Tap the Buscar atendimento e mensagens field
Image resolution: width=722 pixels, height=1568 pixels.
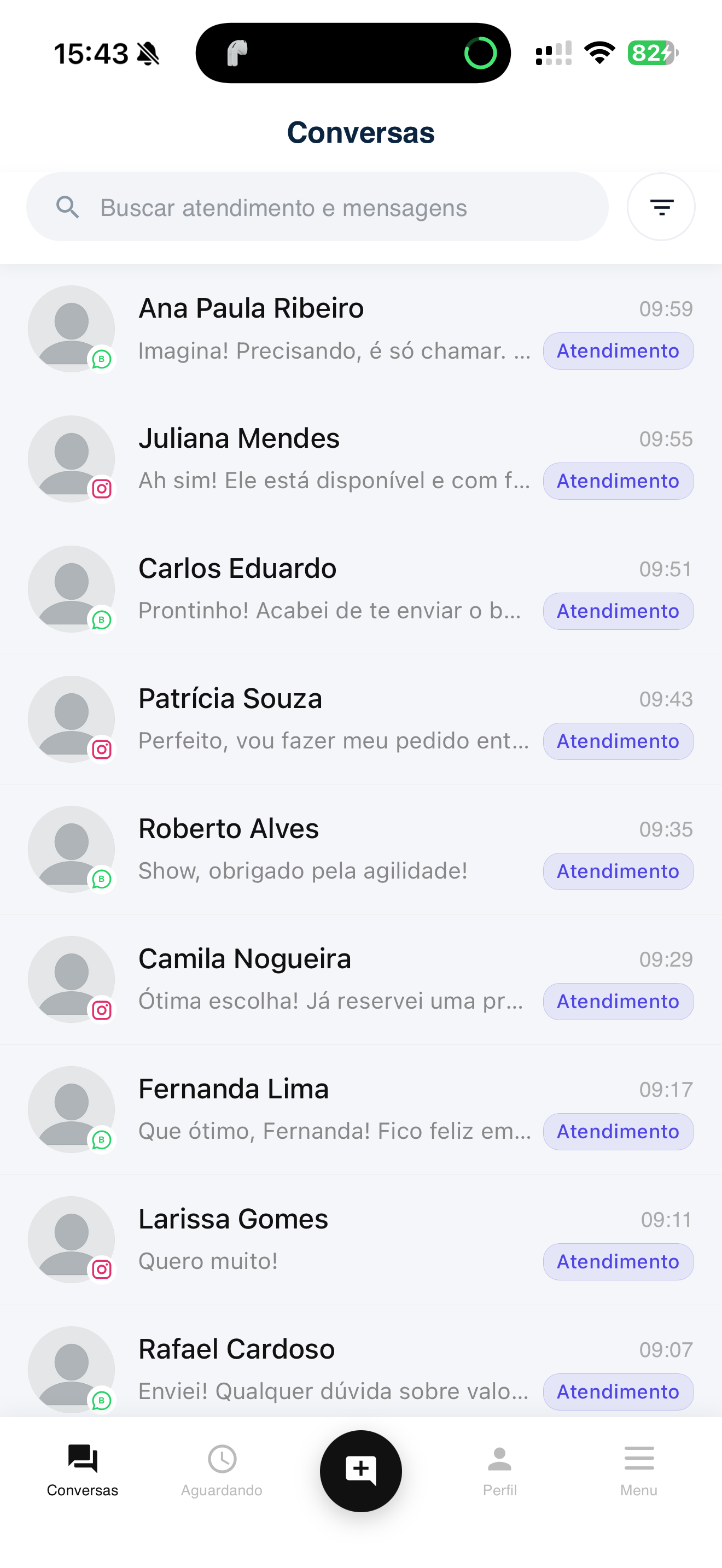(317, 207)
